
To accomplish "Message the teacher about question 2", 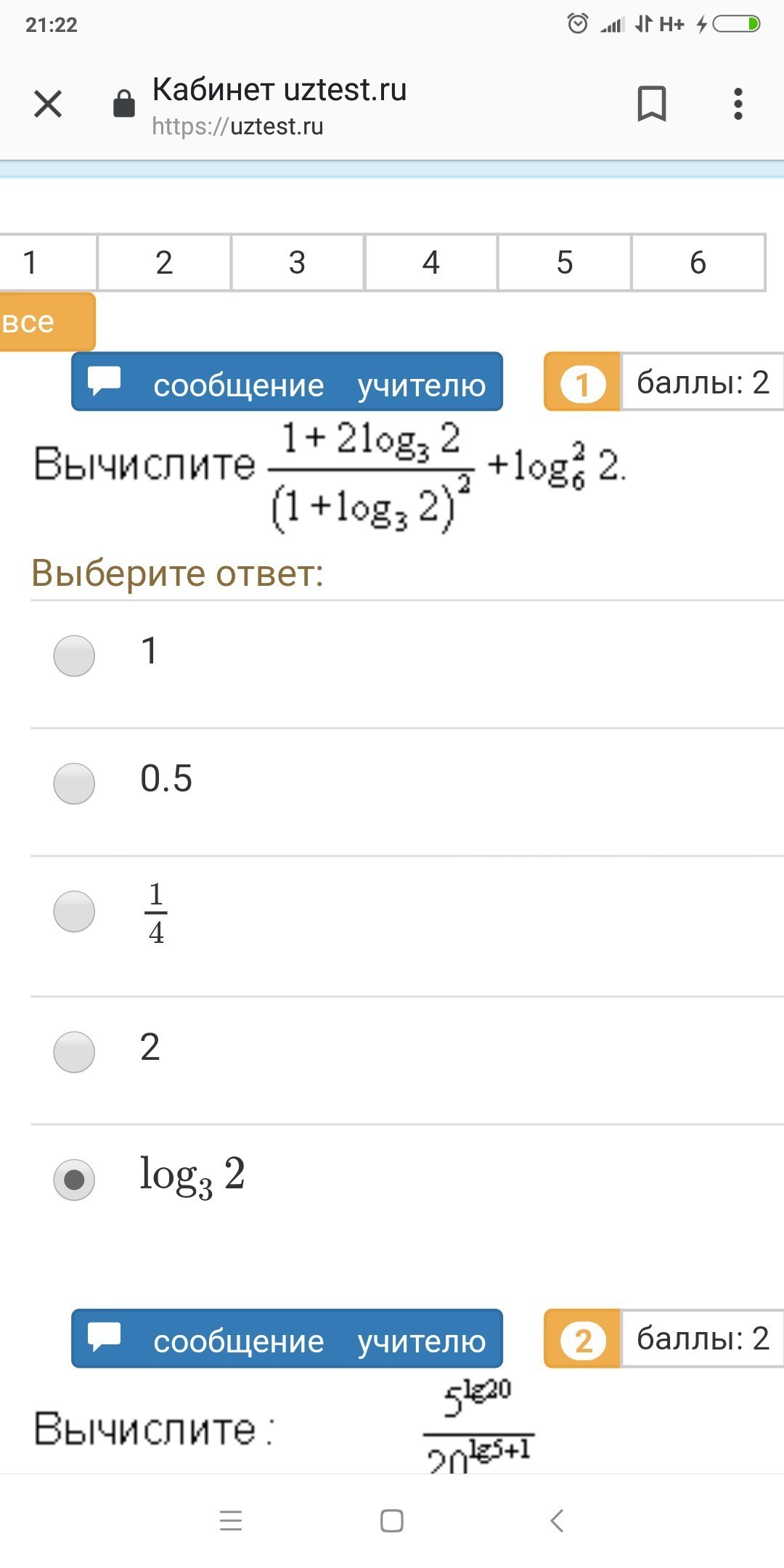I will pyautogui.click(x=287, y=1339).
